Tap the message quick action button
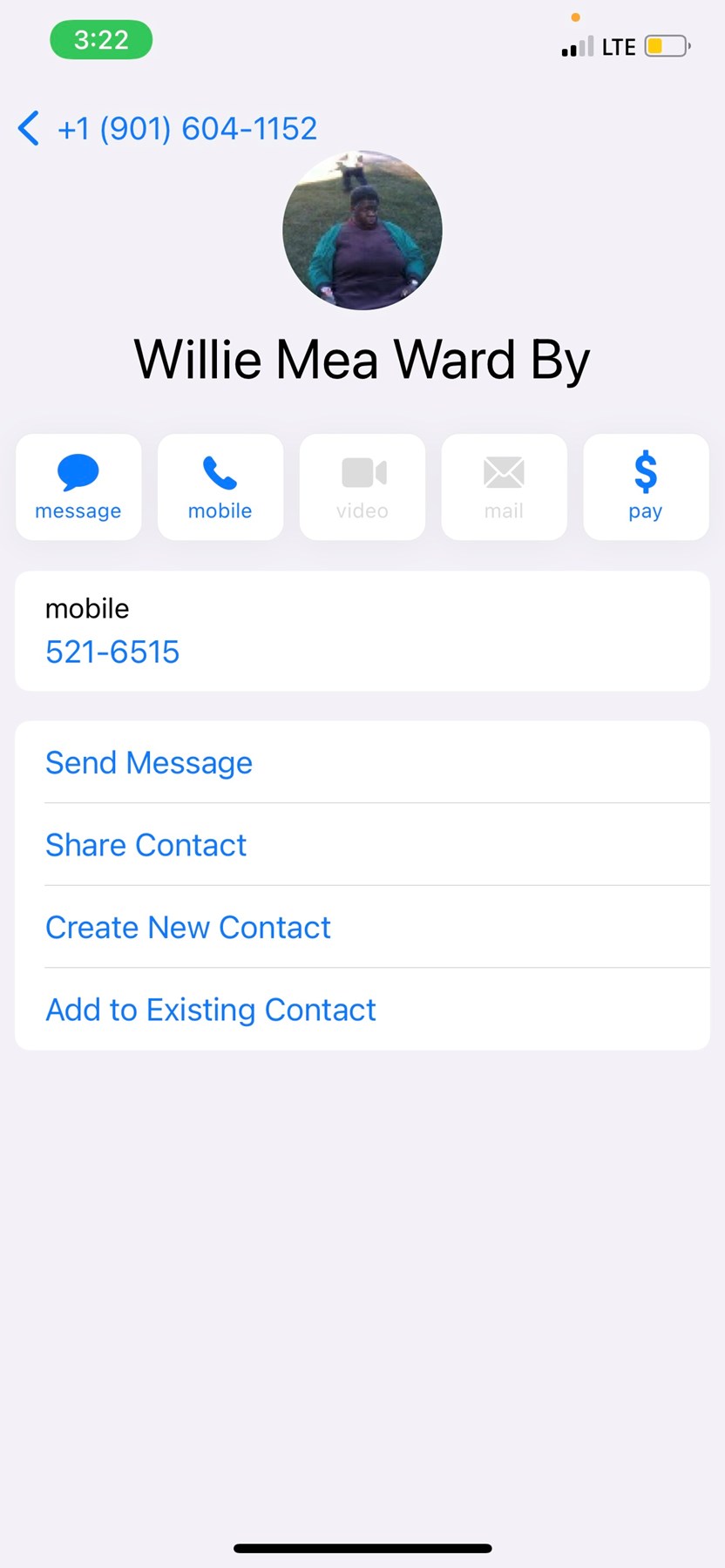 (78, 487)
